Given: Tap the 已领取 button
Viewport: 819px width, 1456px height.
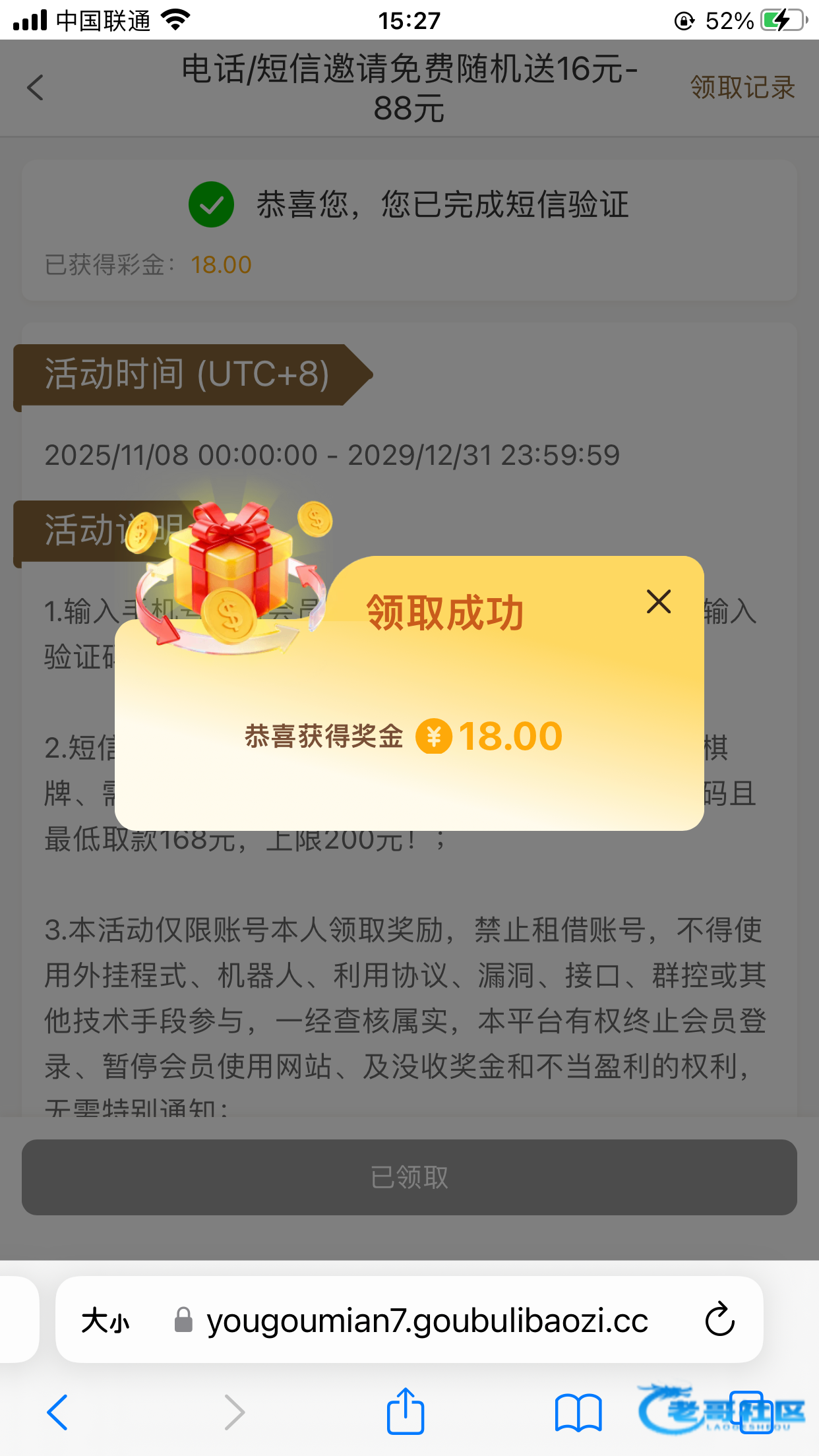Looking at the screenshot, I should [409, 1177].
